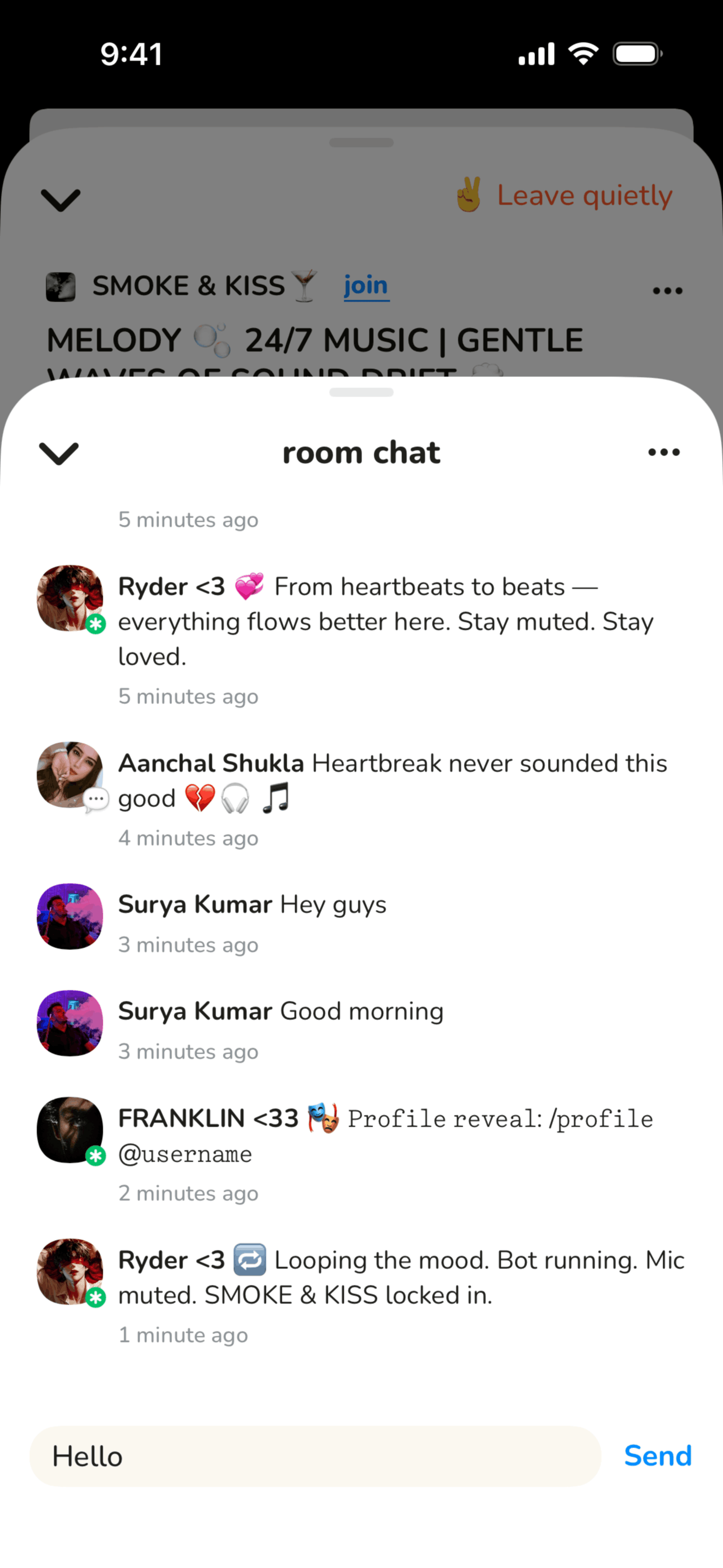Leave the room quietly

tap(564, 196)
